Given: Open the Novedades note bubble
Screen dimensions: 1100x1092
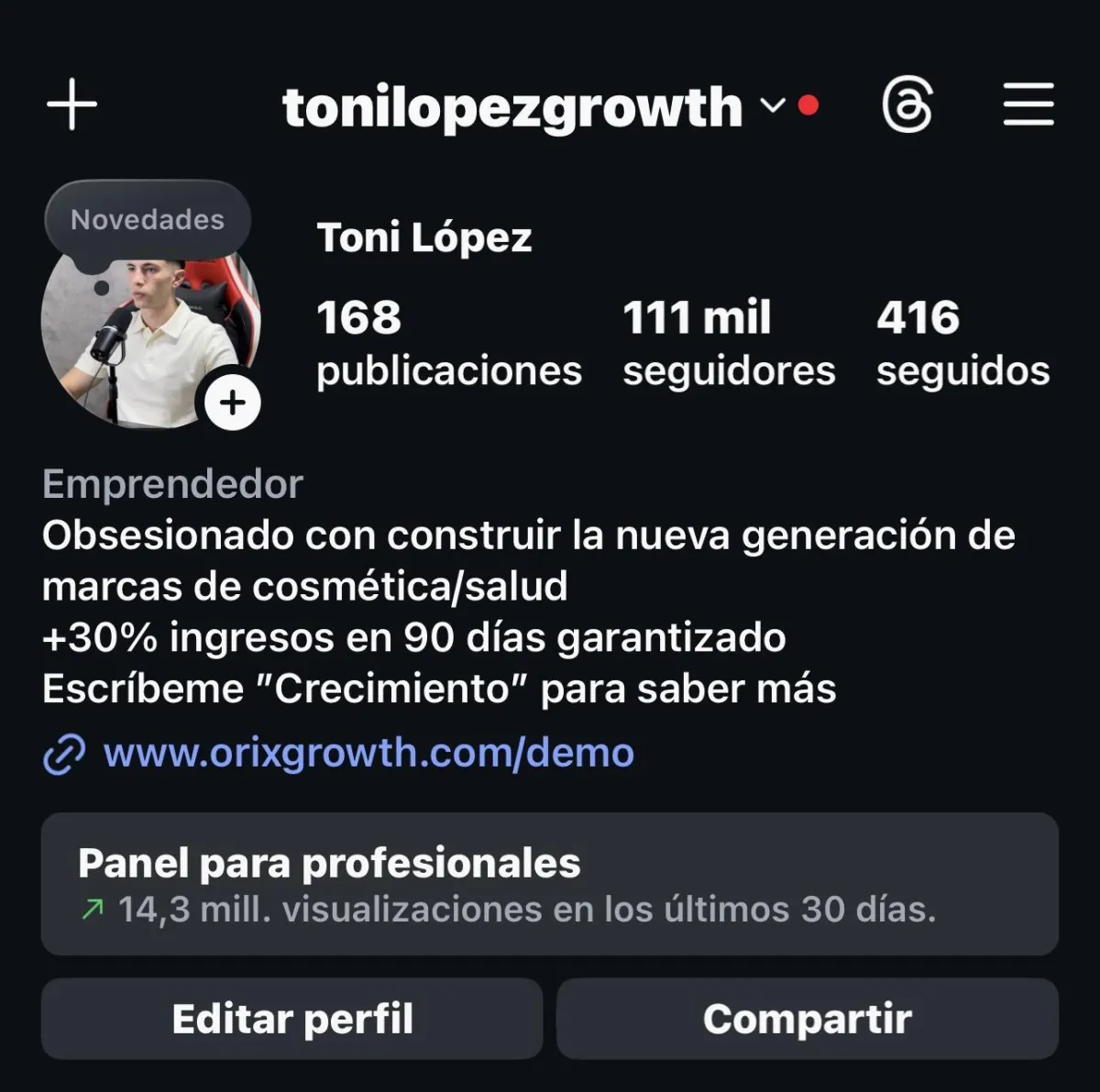Looking at the screenshot, I should click(x=148, y=220).
